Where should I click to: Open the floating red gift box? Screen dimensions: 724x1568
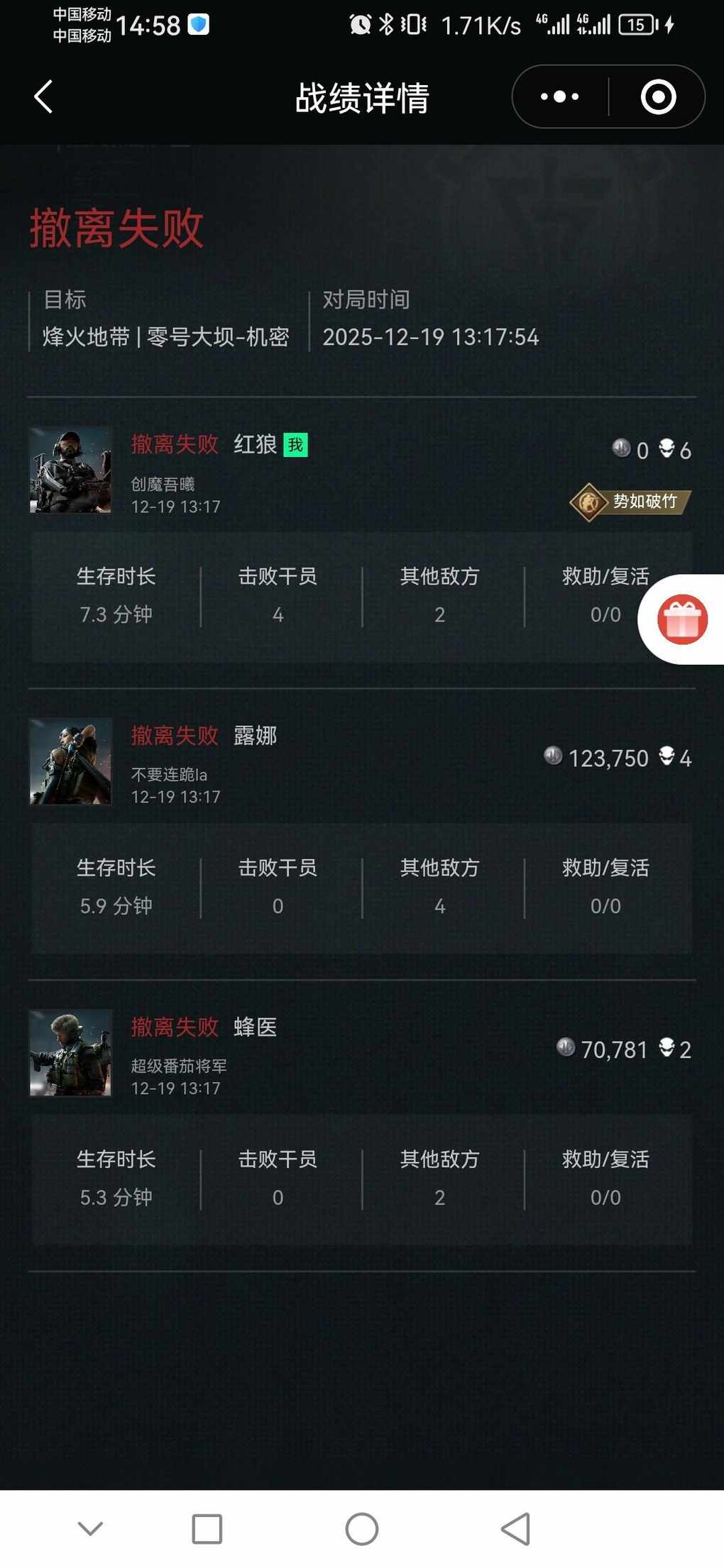tap(682, 619)
